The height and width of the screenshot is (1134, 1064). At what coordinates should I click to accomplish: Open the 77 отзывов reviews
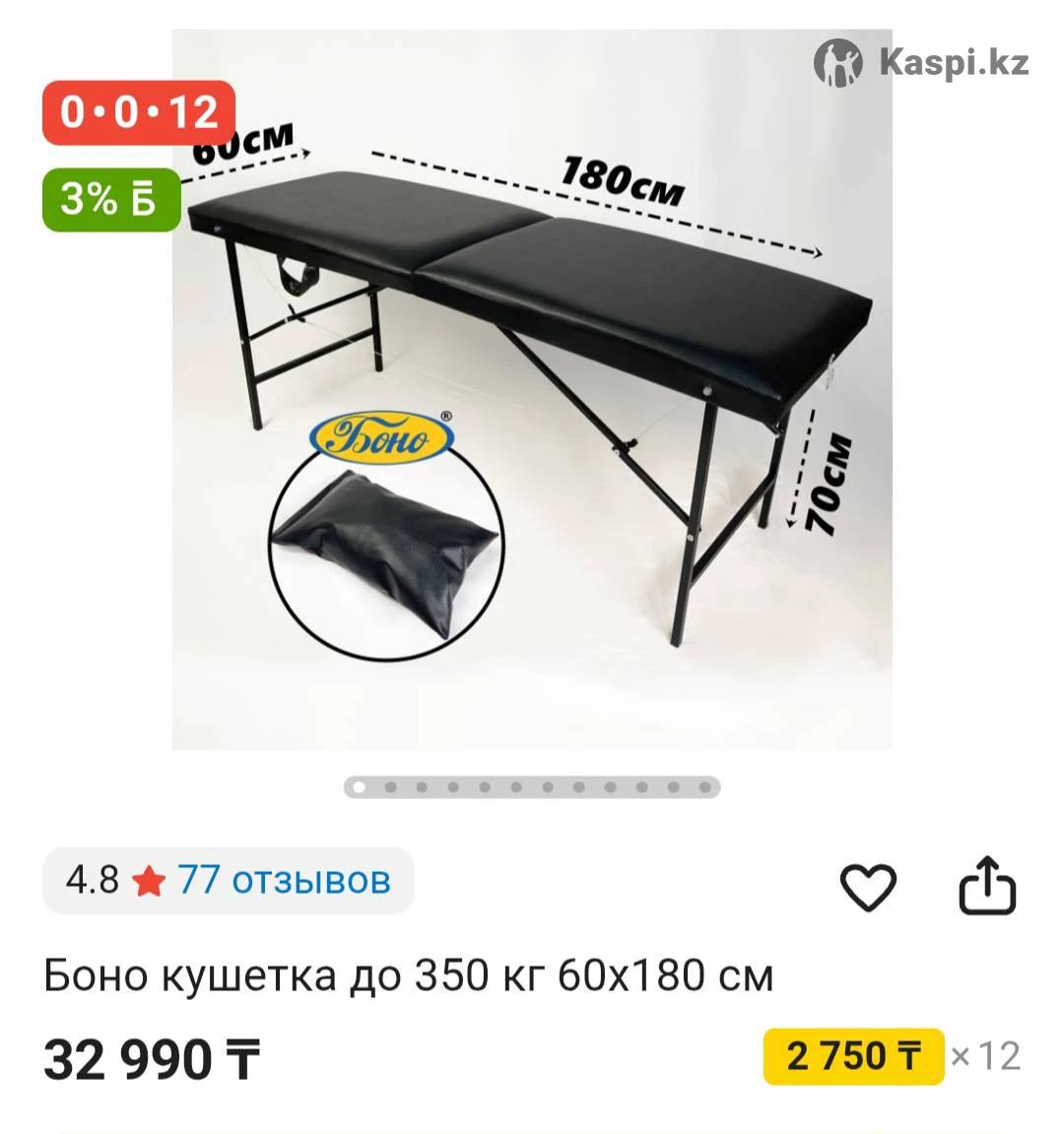point(283,879)
